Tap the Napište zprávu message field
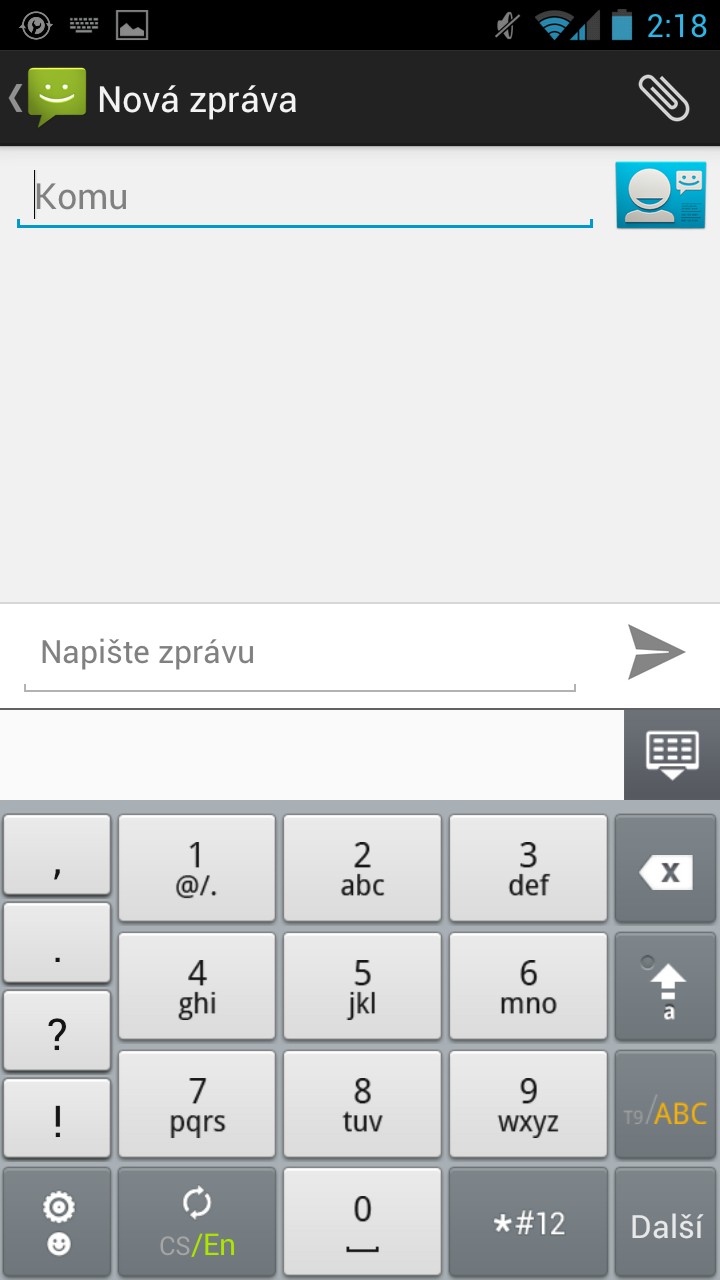 [300, 654]
